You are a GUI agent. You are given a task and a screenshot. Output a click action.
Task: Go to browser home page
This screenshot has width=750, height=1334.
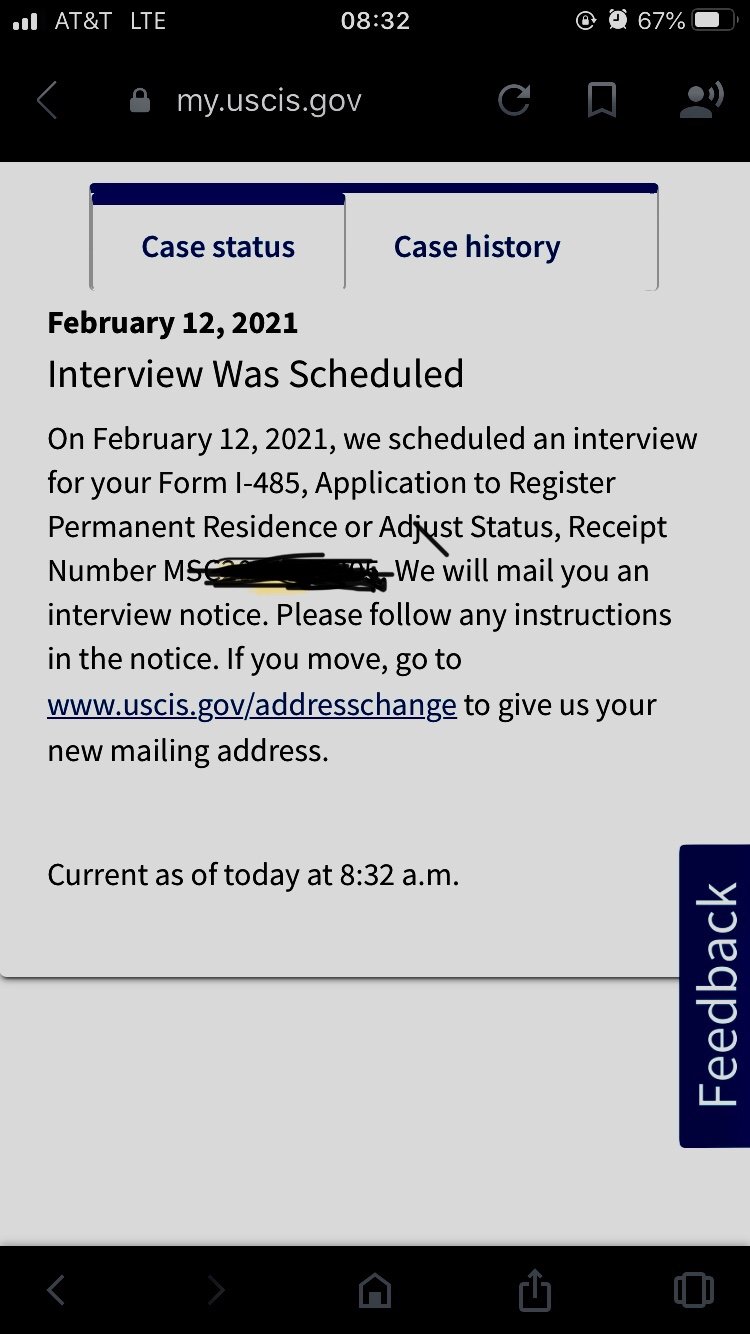[x=375, y=1290]
